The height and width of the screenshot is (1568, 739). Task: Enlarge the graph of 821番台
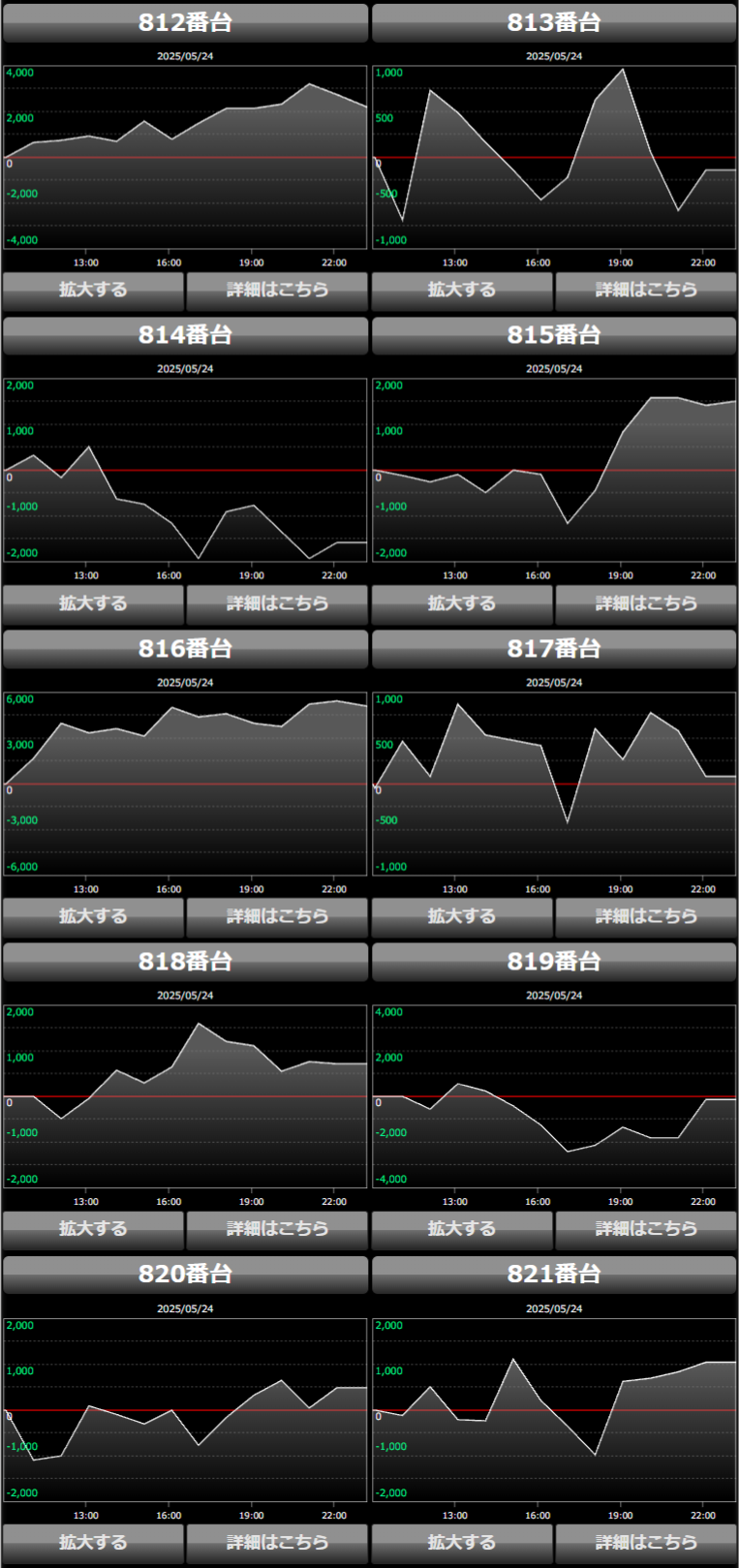[462, 1542]
